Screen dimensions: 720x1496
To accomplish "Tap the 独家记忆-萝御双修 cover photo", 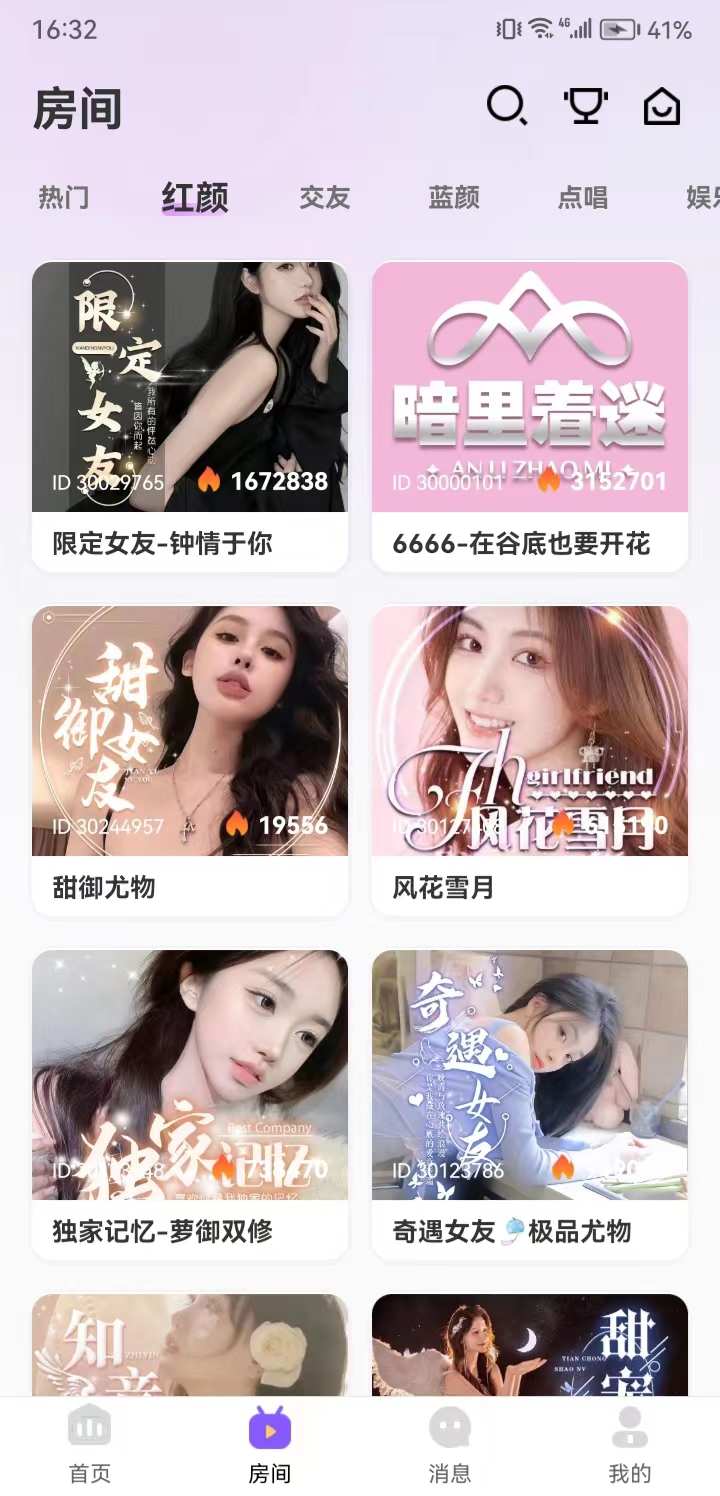I will [189, 1074].
